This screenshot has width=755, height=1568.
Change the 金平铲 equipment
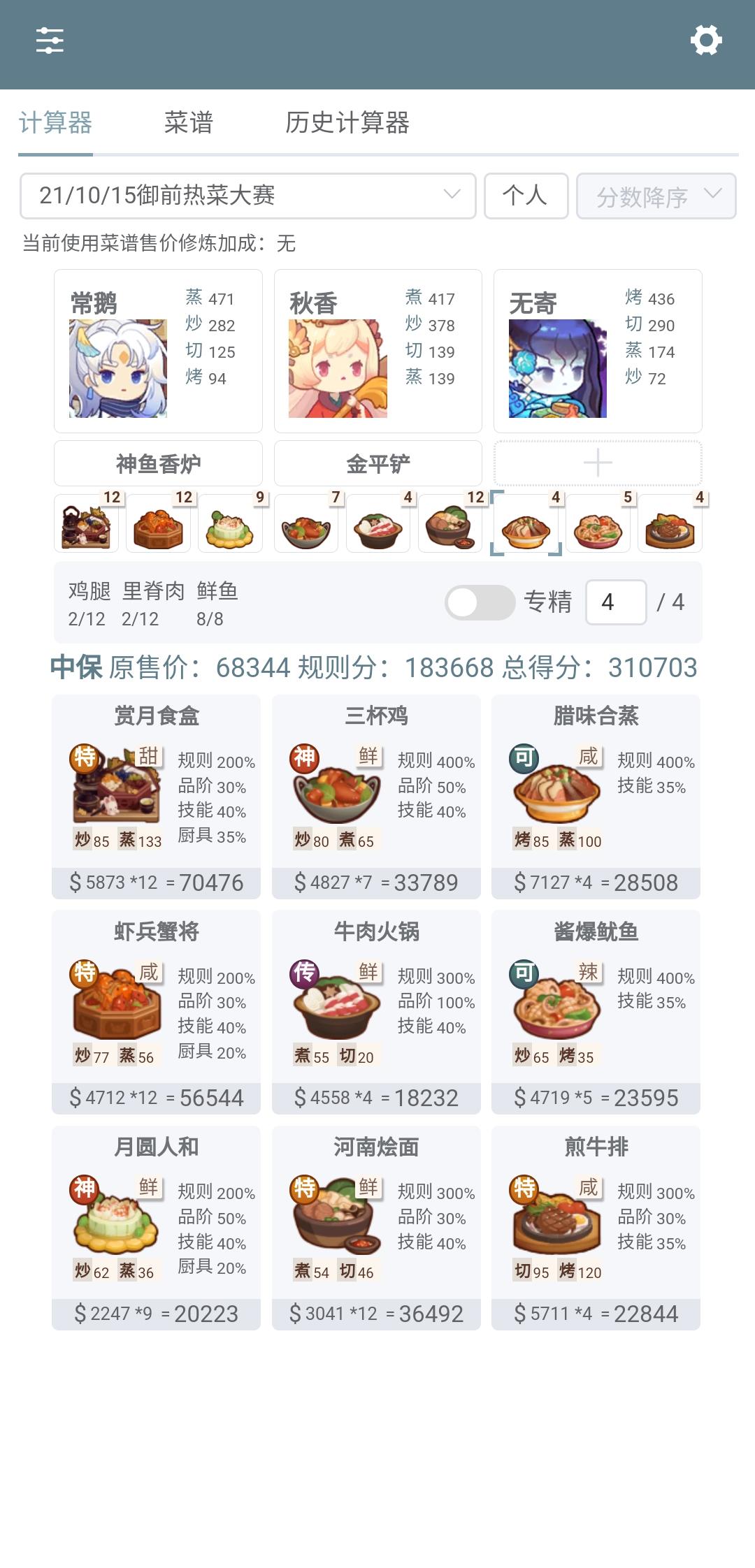377,463
